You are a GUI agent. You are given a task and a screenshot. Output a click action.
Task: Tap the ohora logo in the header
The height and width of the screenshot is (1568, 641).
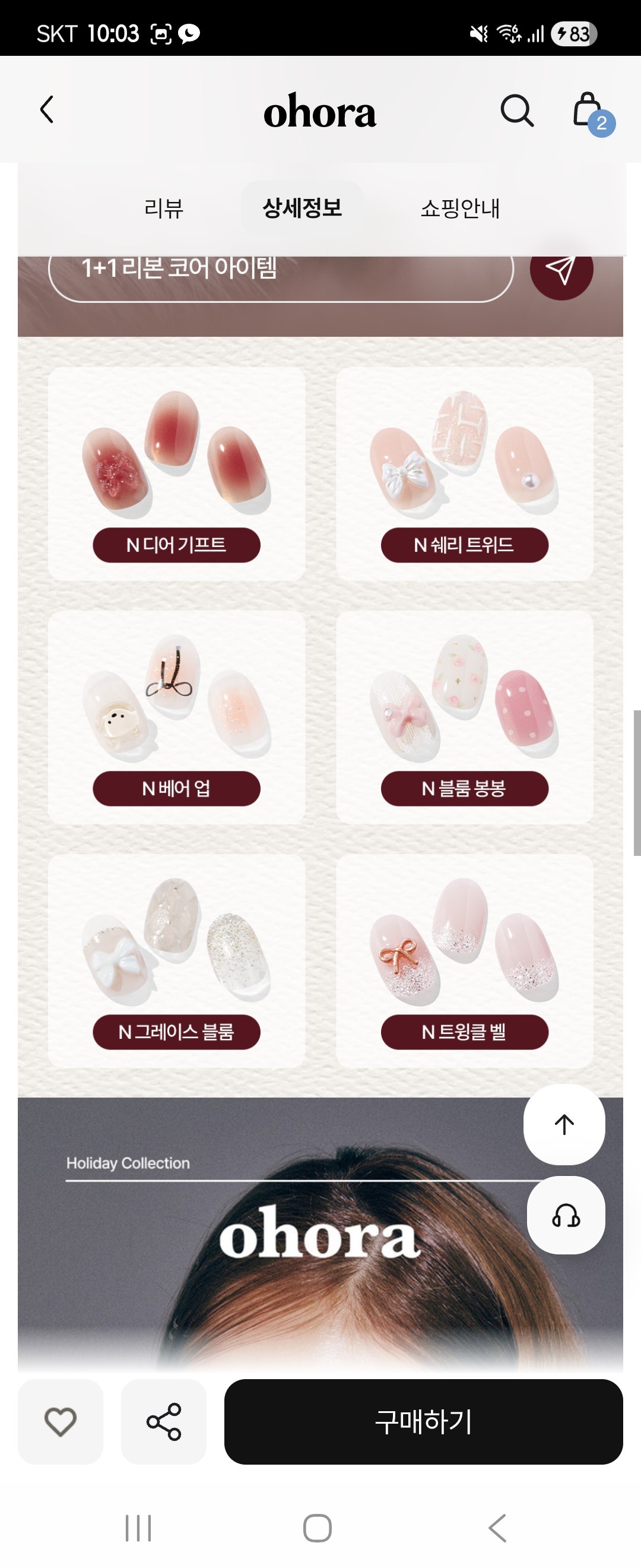click(320, 113)
